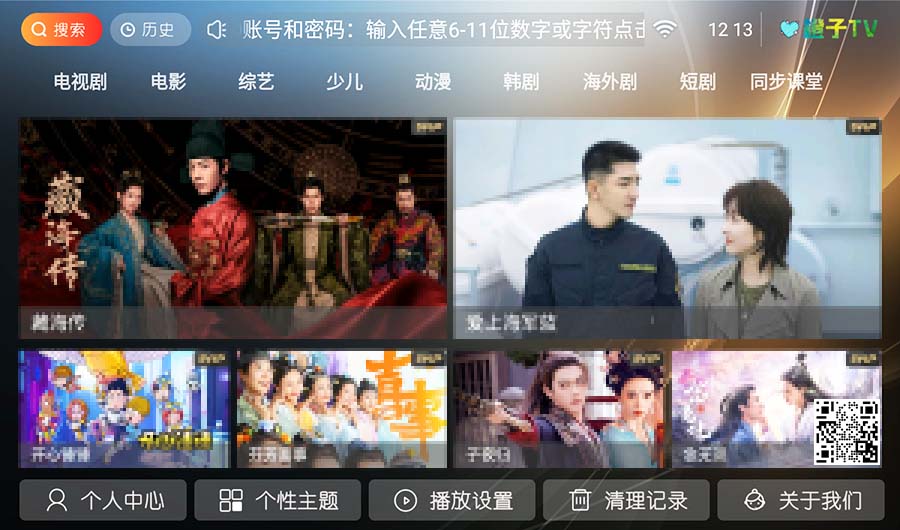
Task: Open the 关于我们 about page
Action: coord(801,500)
